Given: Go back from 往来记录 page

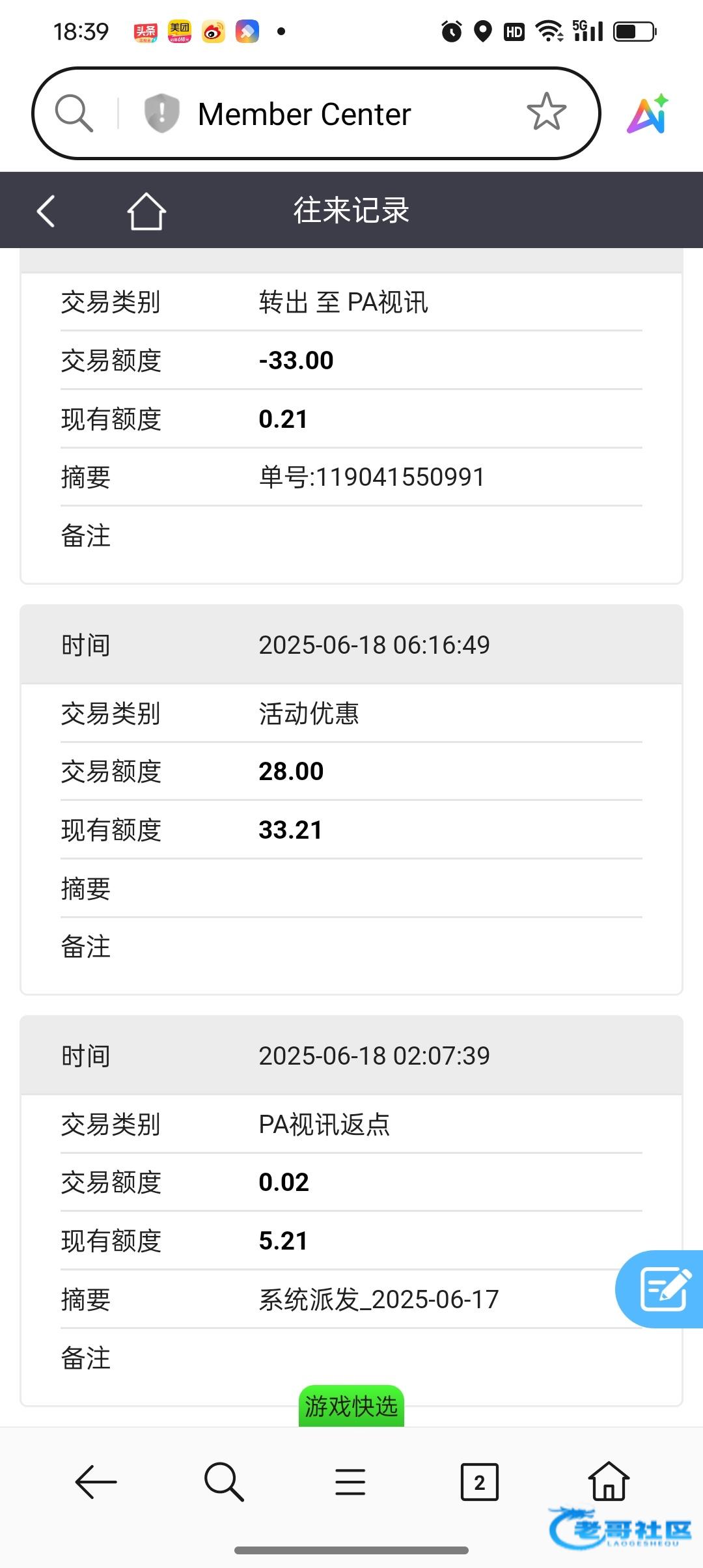Looking at the screenshot, I should point(46,211).
